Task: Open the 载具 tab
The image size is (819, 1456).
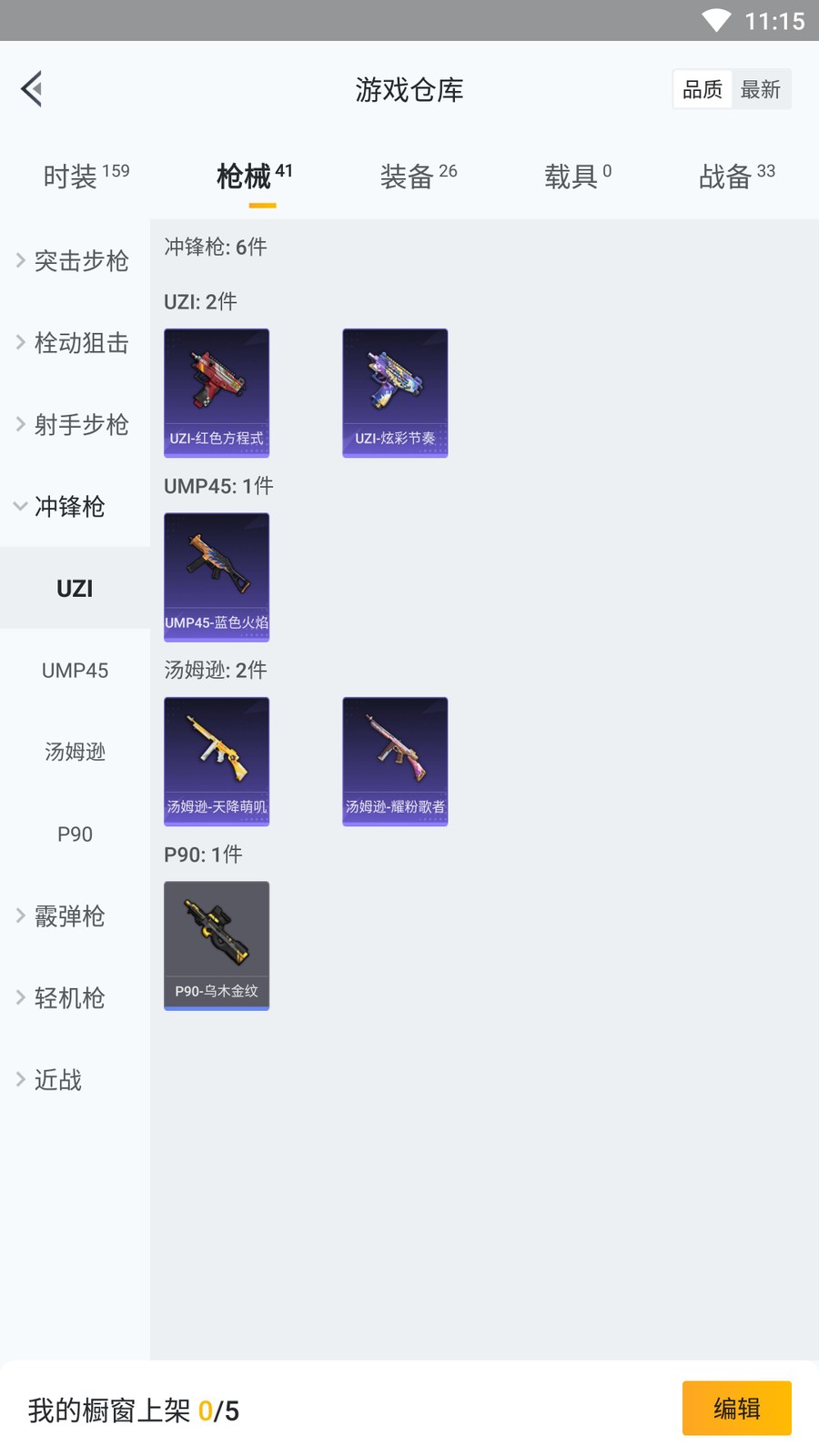Action: click(x=578, y=176)
